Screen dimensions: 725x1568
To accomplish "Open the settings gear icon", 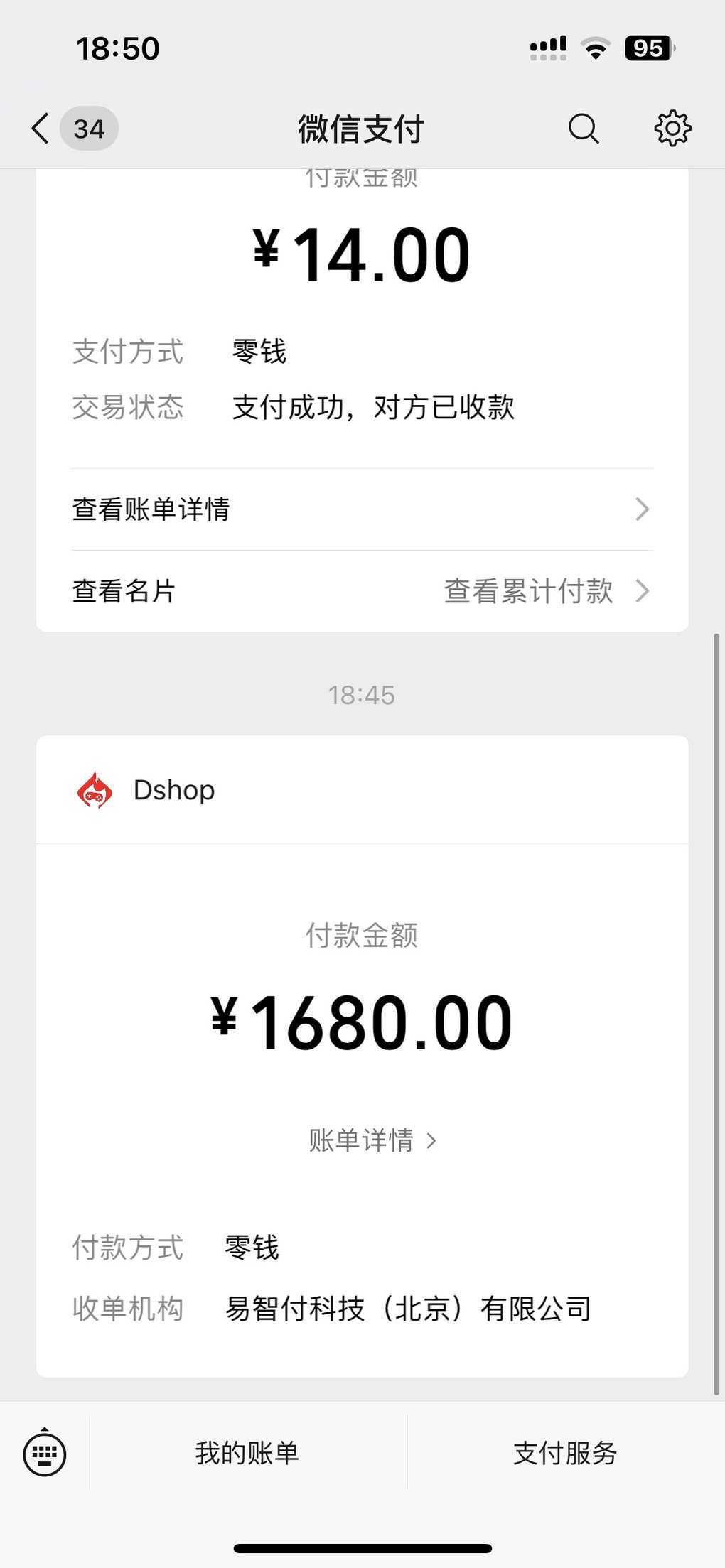I will coord(672,129).
